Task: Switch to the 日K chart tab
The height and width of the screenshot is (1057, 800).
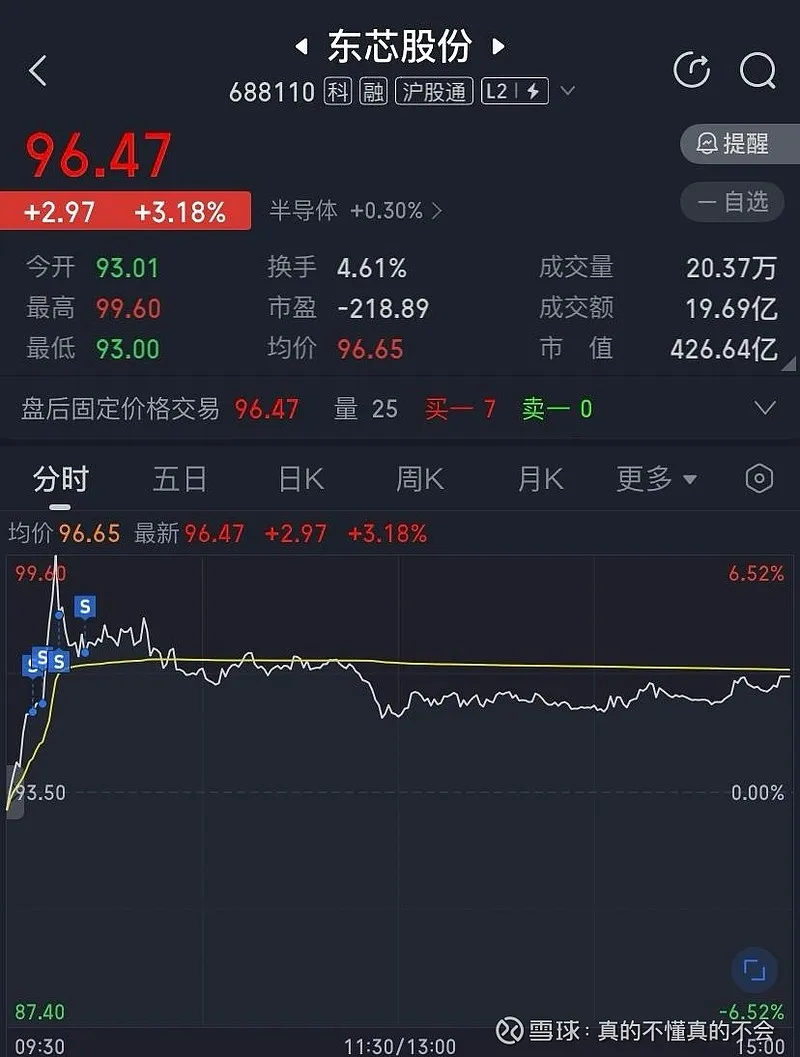Action: pyautogui.click(x=301, y=480)
